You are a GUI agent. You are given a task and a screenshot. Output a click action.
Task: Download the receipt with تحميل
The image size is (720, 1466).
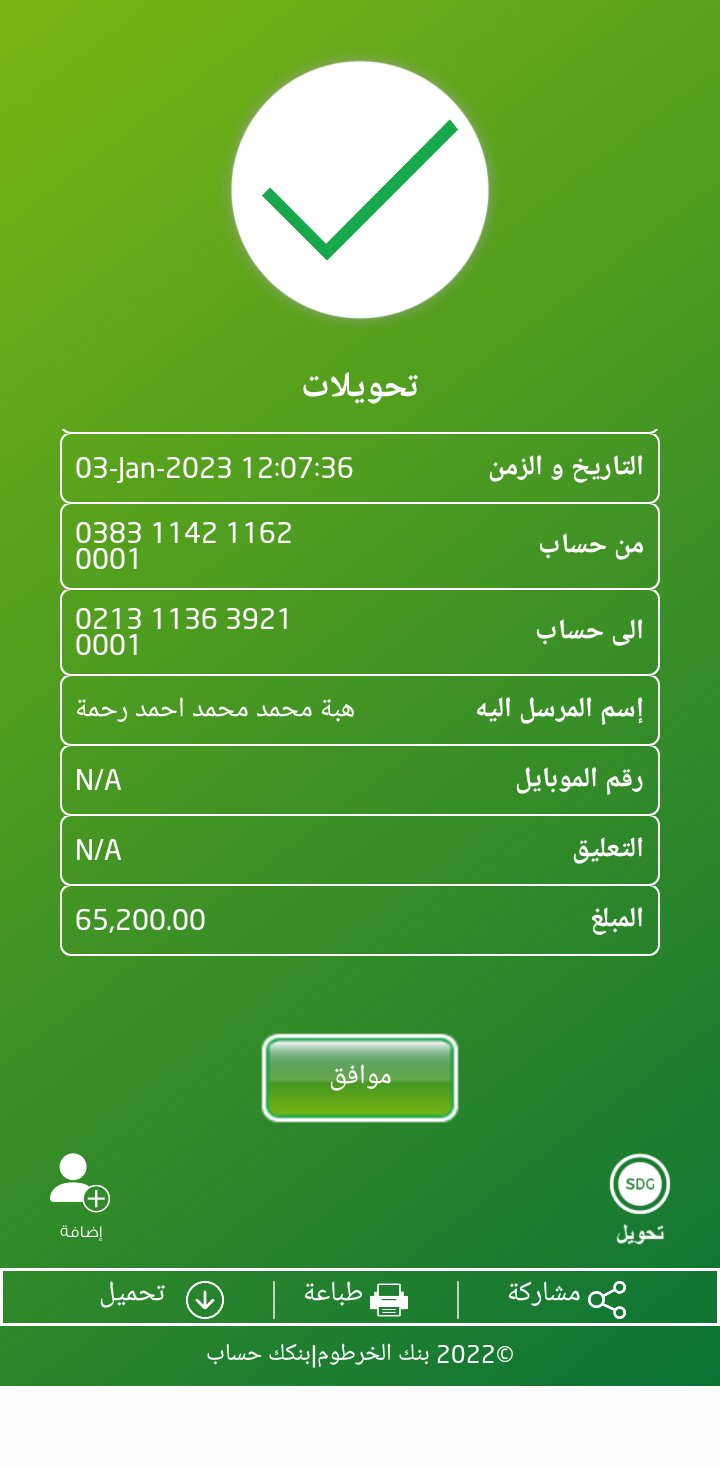(x=160, y=1297)
